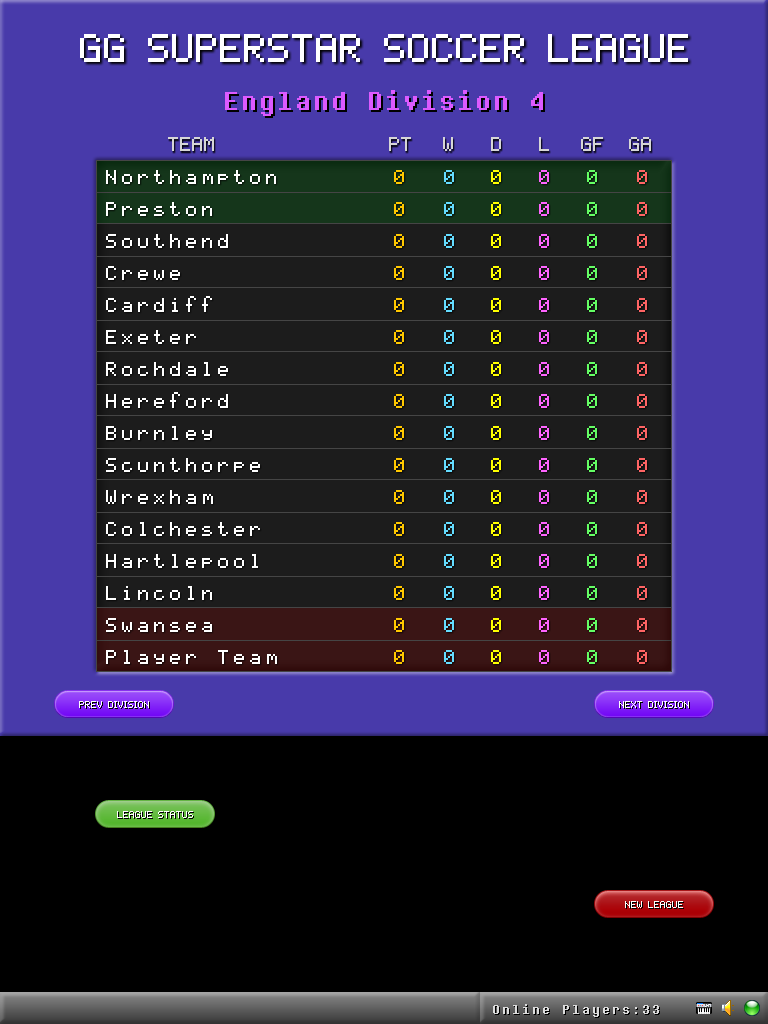Toggle sound with the speaker icon
Screen dimensions: 768x1024
pos(728,1008)
